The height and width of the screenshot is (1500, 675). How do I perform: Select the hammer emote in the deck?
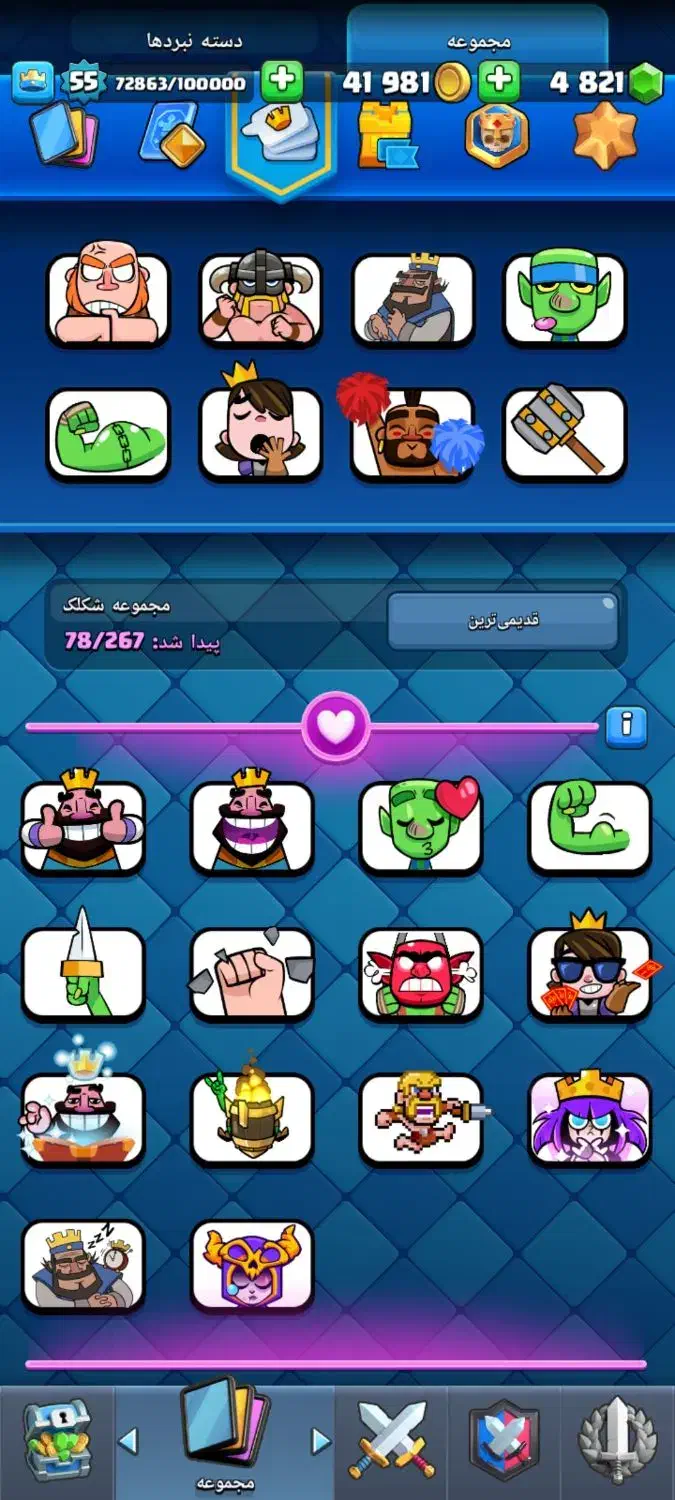(565, 432)
